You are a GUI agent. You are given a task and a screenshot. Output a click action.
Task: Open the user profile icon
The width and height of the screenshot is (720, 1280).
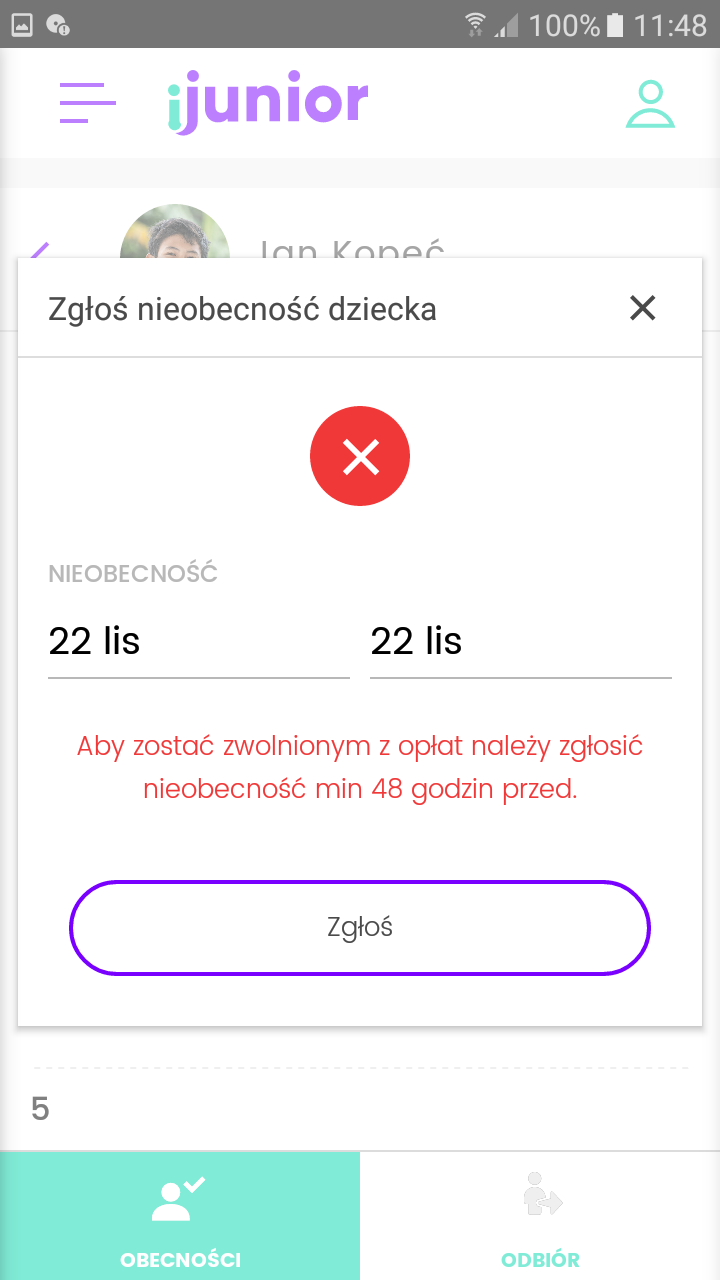pos(650,104)
